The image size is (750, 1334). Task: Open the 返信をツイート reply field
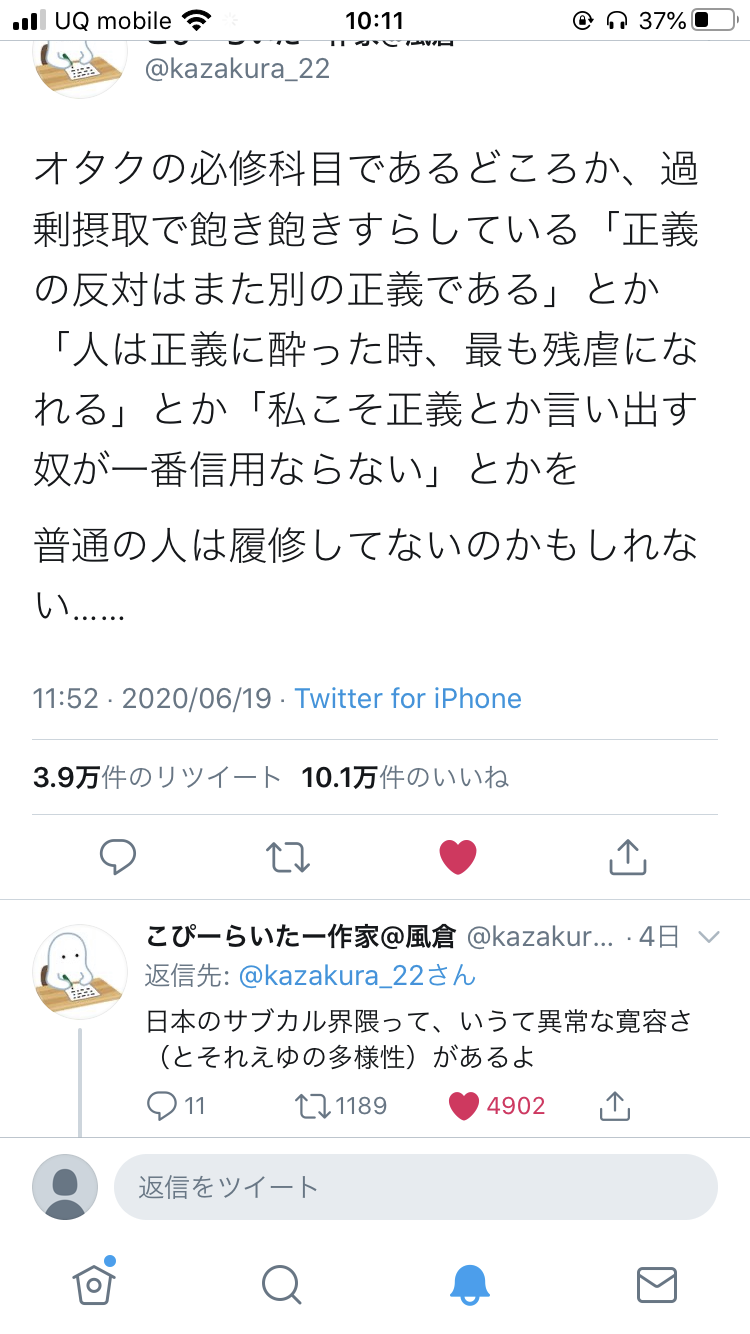(x=415, y=1187)
